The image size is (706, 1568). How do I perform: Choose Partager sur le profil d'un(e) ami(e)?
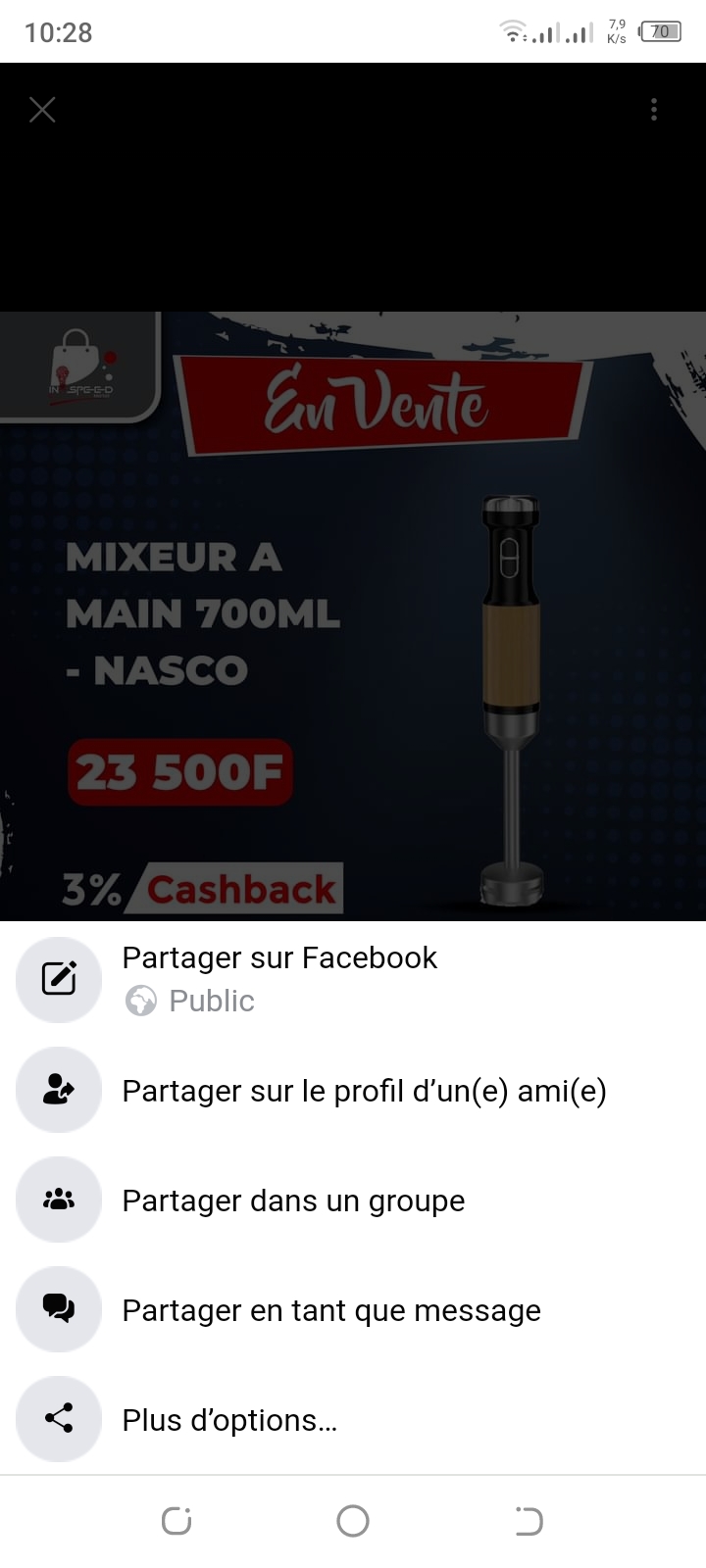pyautogui.click(x=363, y=1091)
